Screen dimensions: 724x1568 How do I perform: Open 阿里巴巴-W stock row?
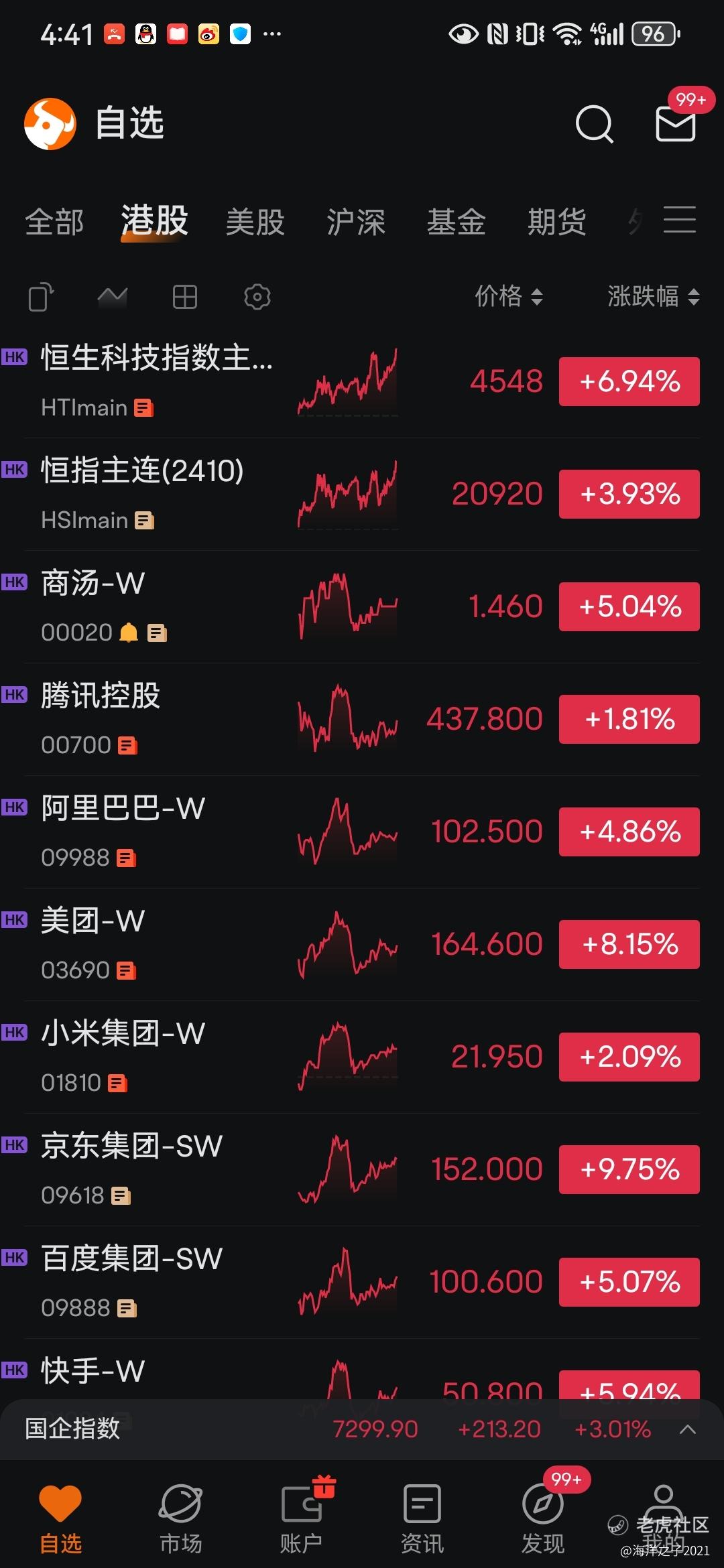click(x=362, y=832)
